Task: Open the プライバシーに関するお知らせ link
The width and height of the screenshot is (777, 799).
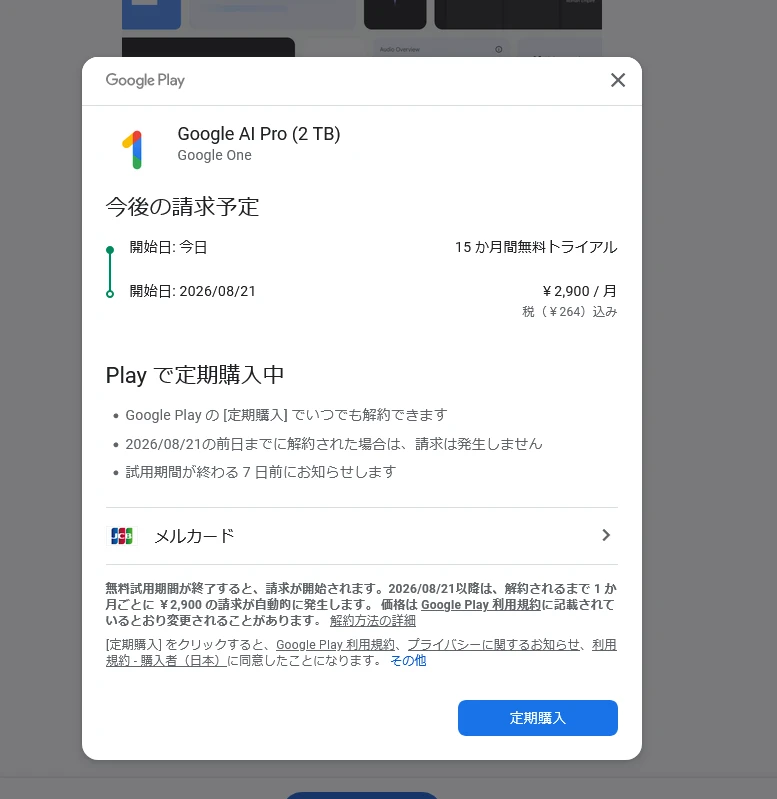Action: click(x=494, y=645)
